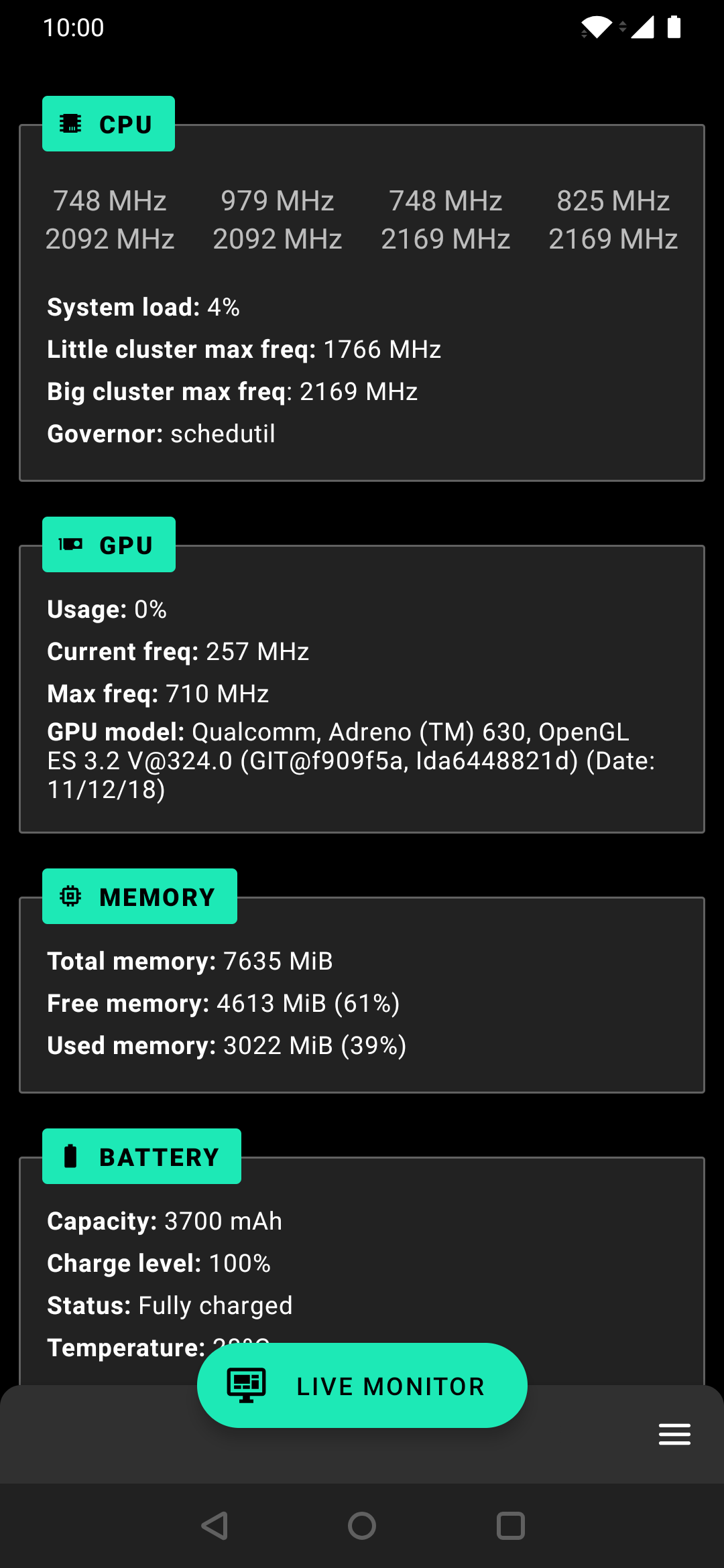The height and width of the screenshot is (1568, 724).
Task: Go to the home screen via the system home button
Action: 362,1526
